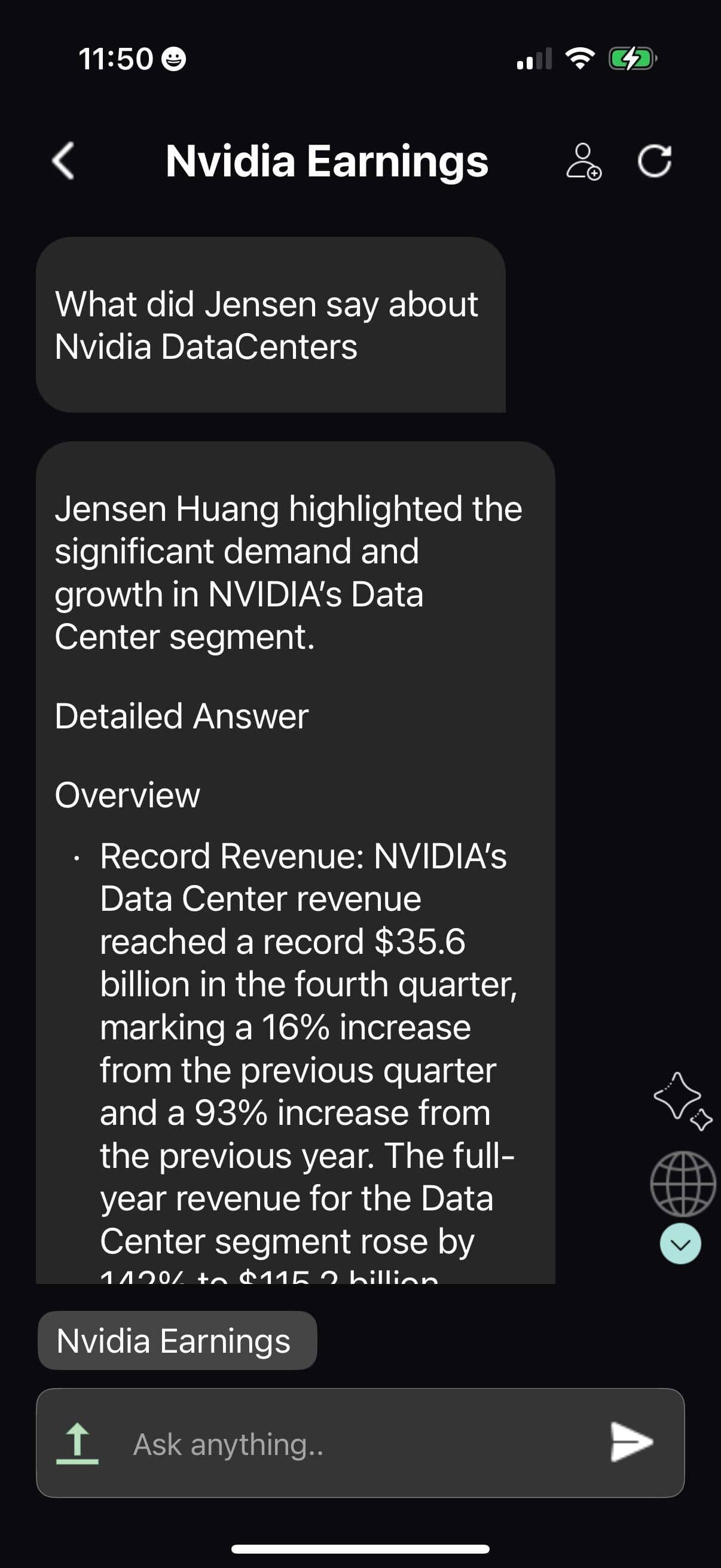
Task: Jump down with the chevron button
Action: [x=680, y=1243]
